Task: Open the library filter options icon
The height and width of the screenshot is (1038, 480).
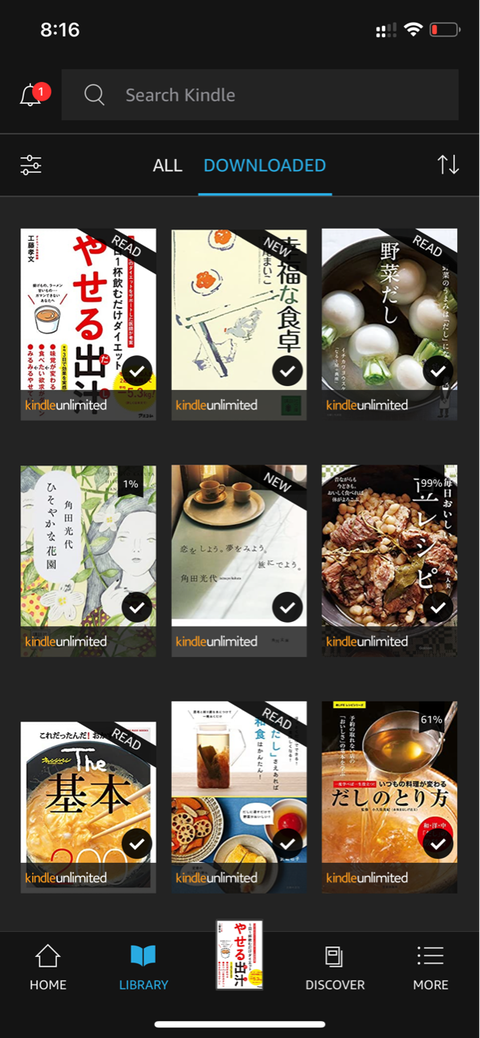Action: (30, 165)
